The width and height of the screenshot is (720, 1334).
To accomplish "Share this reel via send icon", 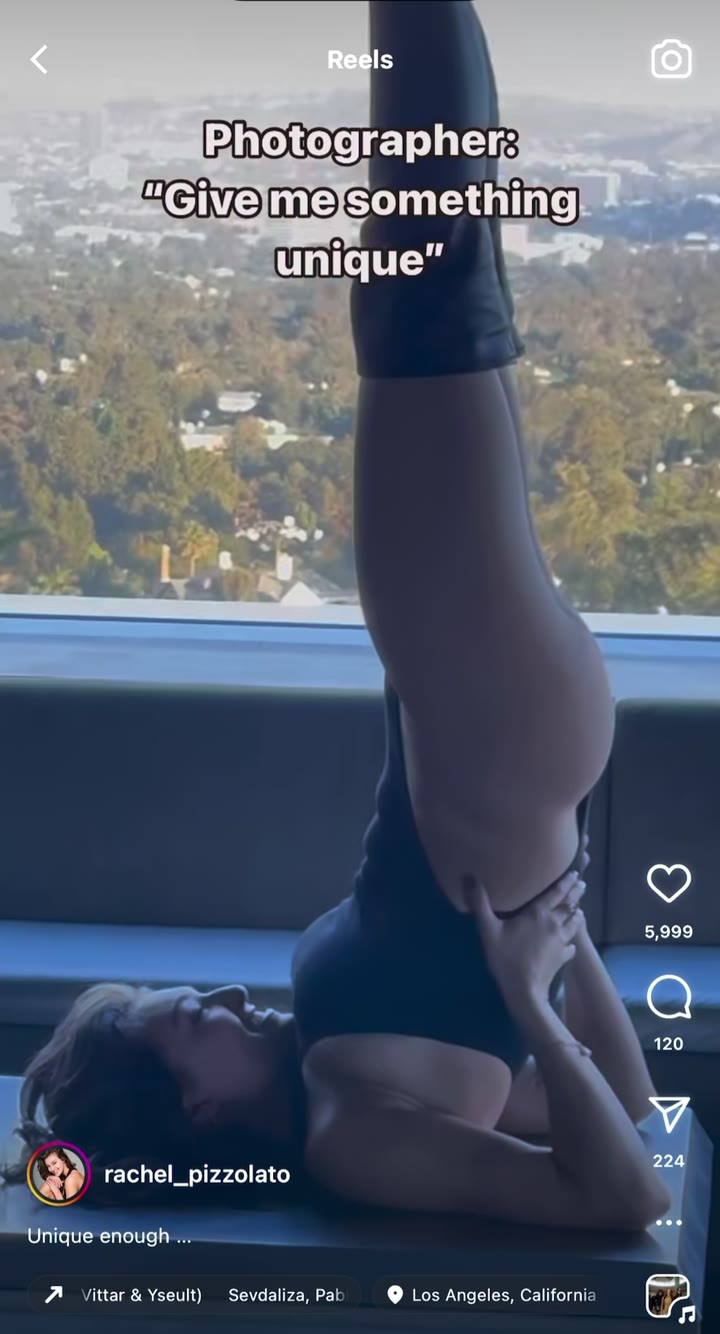I will tap(668, 1115).
